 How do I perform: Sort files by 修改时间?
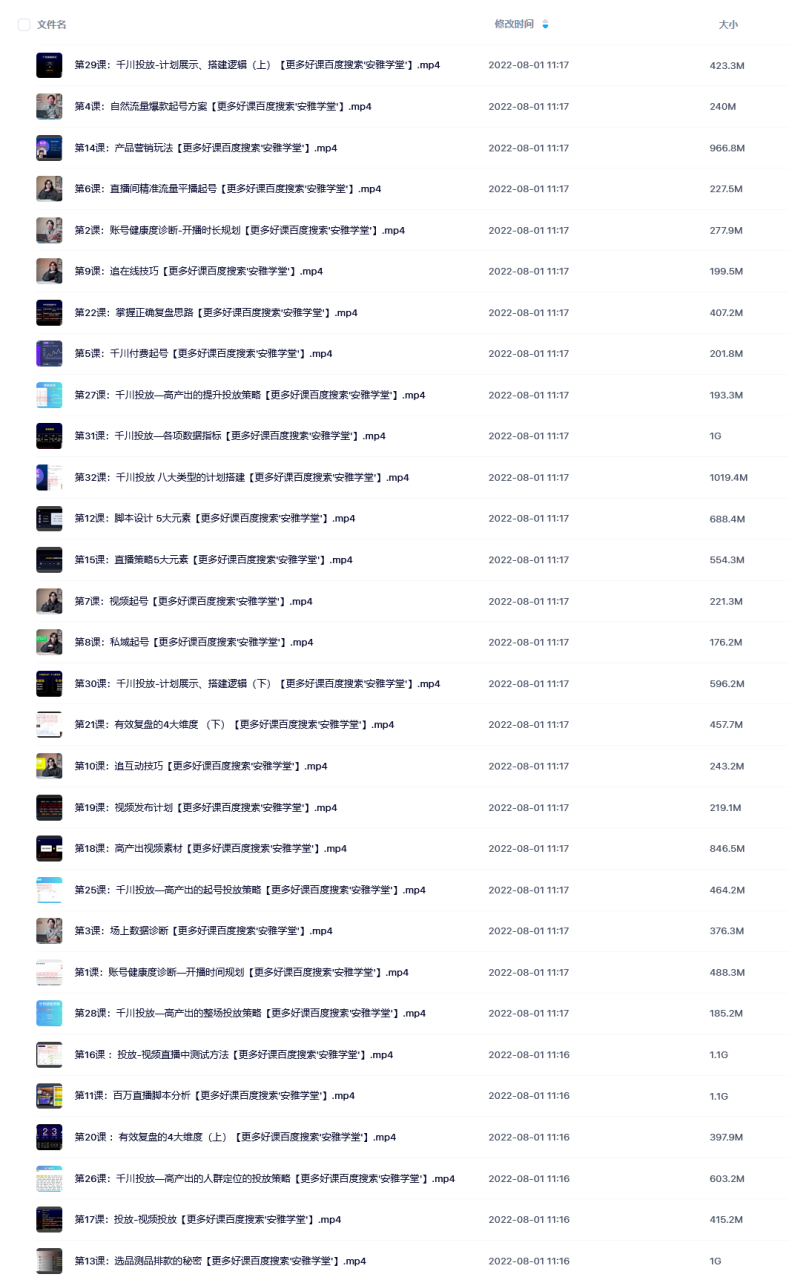click(x=514, y=23)
